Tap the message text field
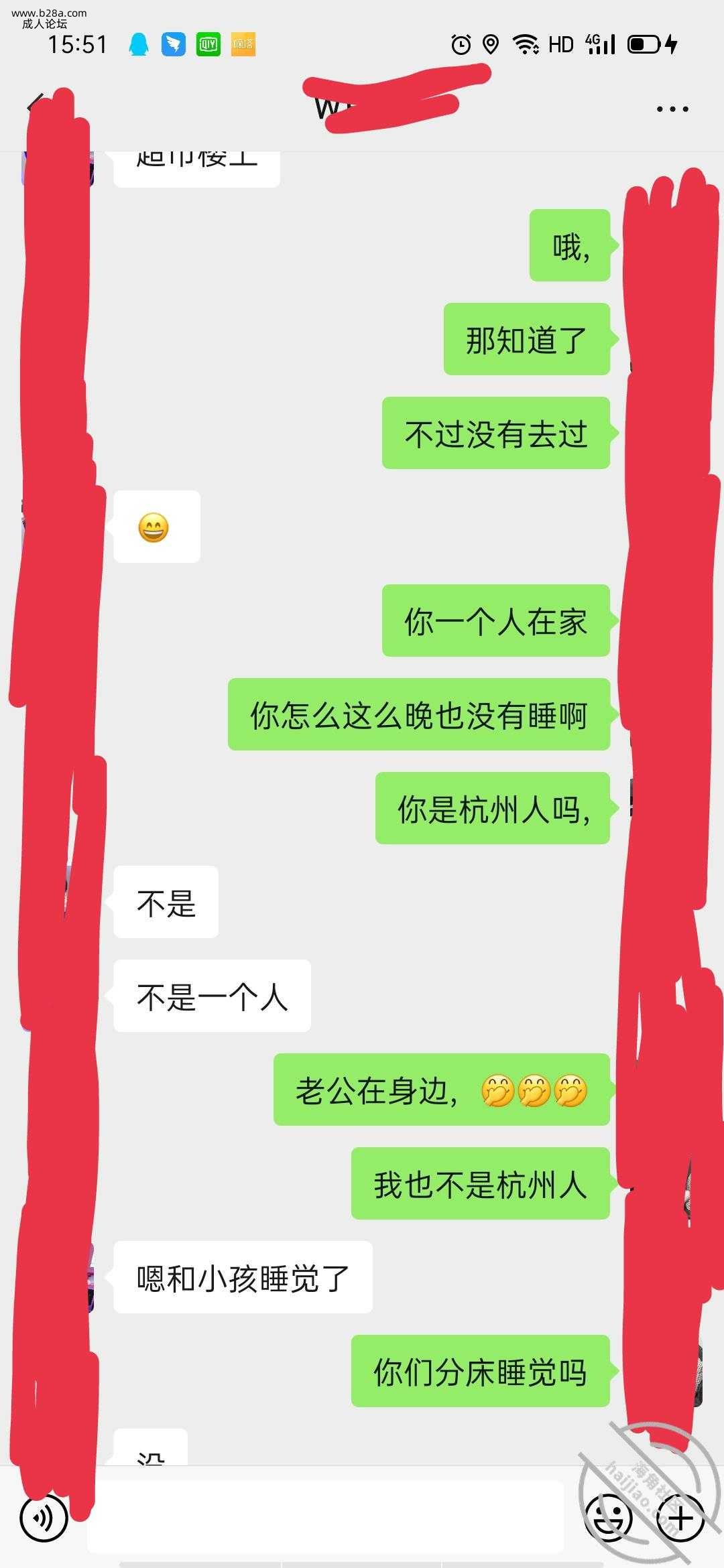724x1568 pixels. coord(325,1518)
